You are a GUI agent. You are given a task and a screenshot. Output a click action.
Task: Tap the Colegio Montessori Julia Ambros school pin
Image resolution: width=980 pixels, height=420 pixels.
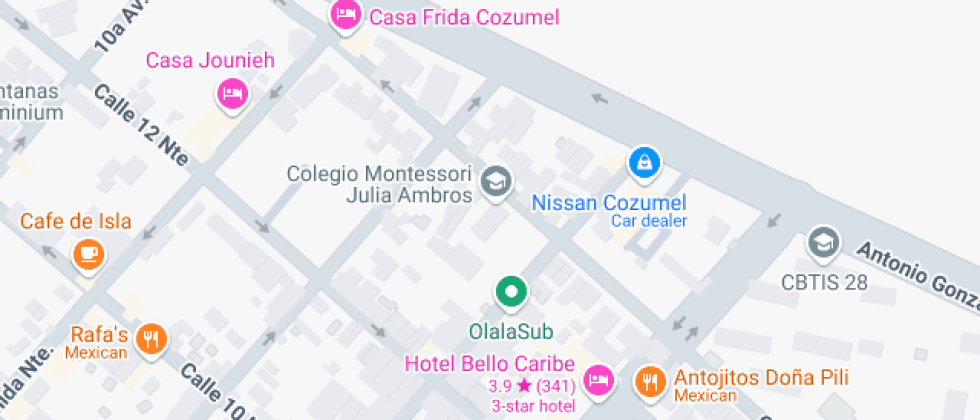(494, 182)
